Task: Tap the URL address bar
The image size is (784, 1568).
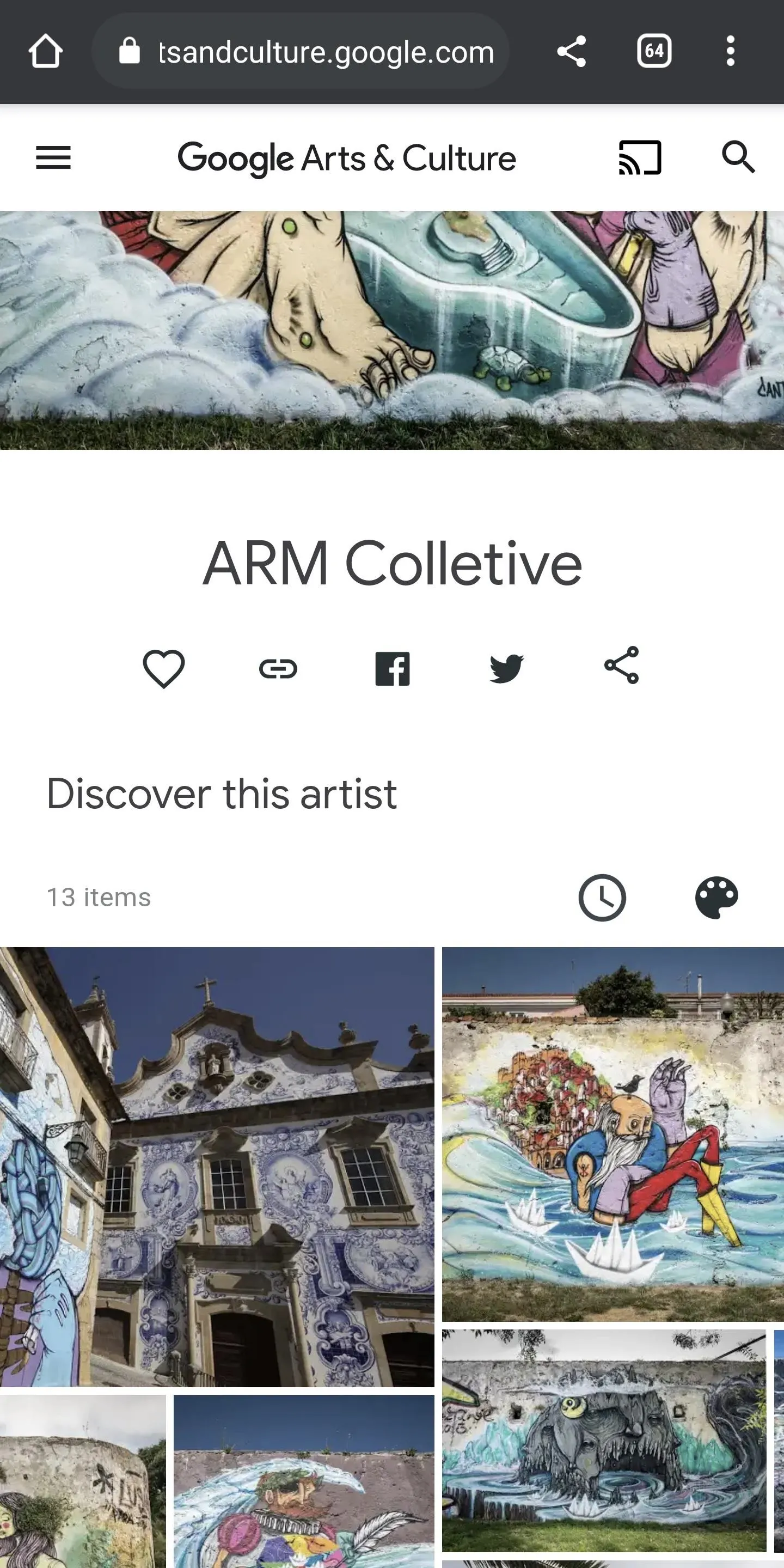Action: coord(300,51)
